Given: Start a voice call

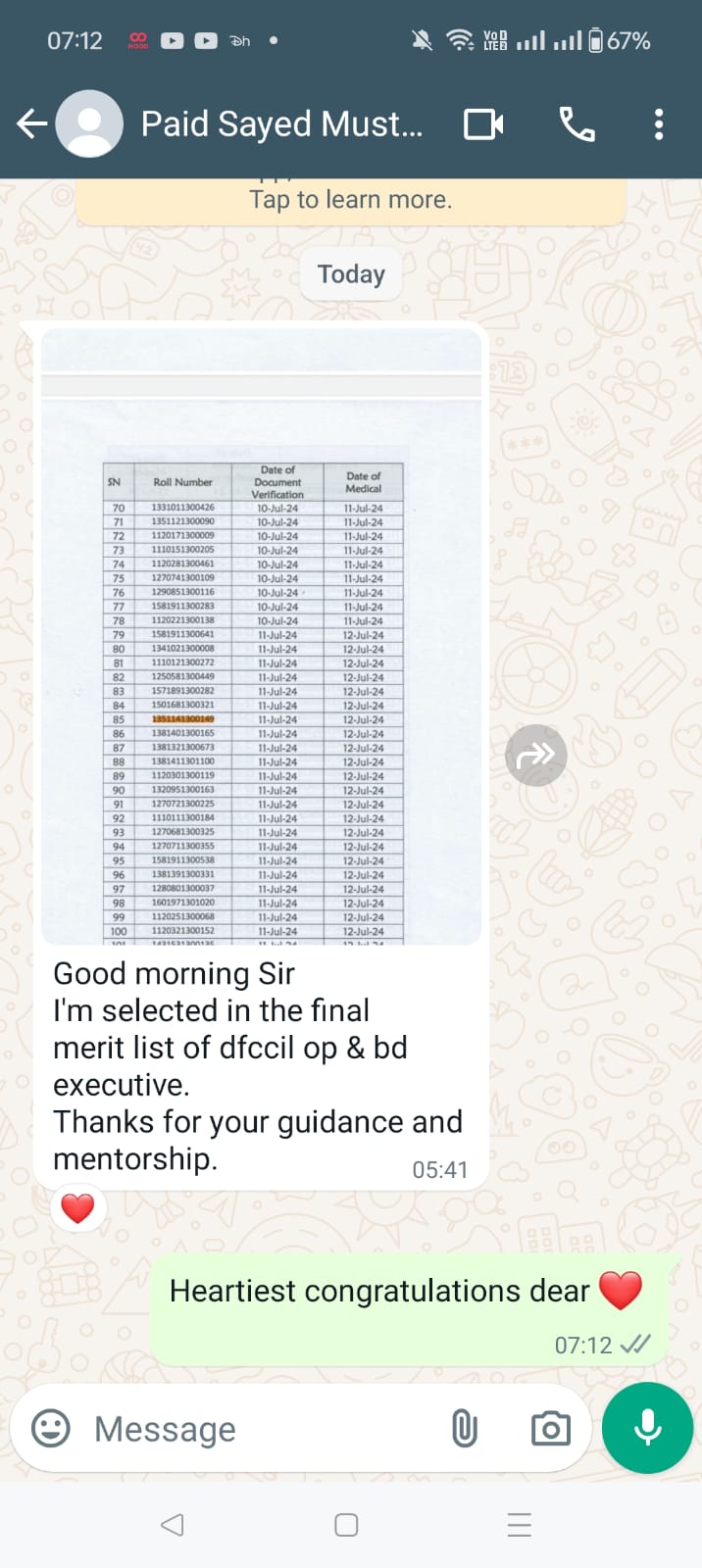Looking at the screenshot, I should click(577, 124).
